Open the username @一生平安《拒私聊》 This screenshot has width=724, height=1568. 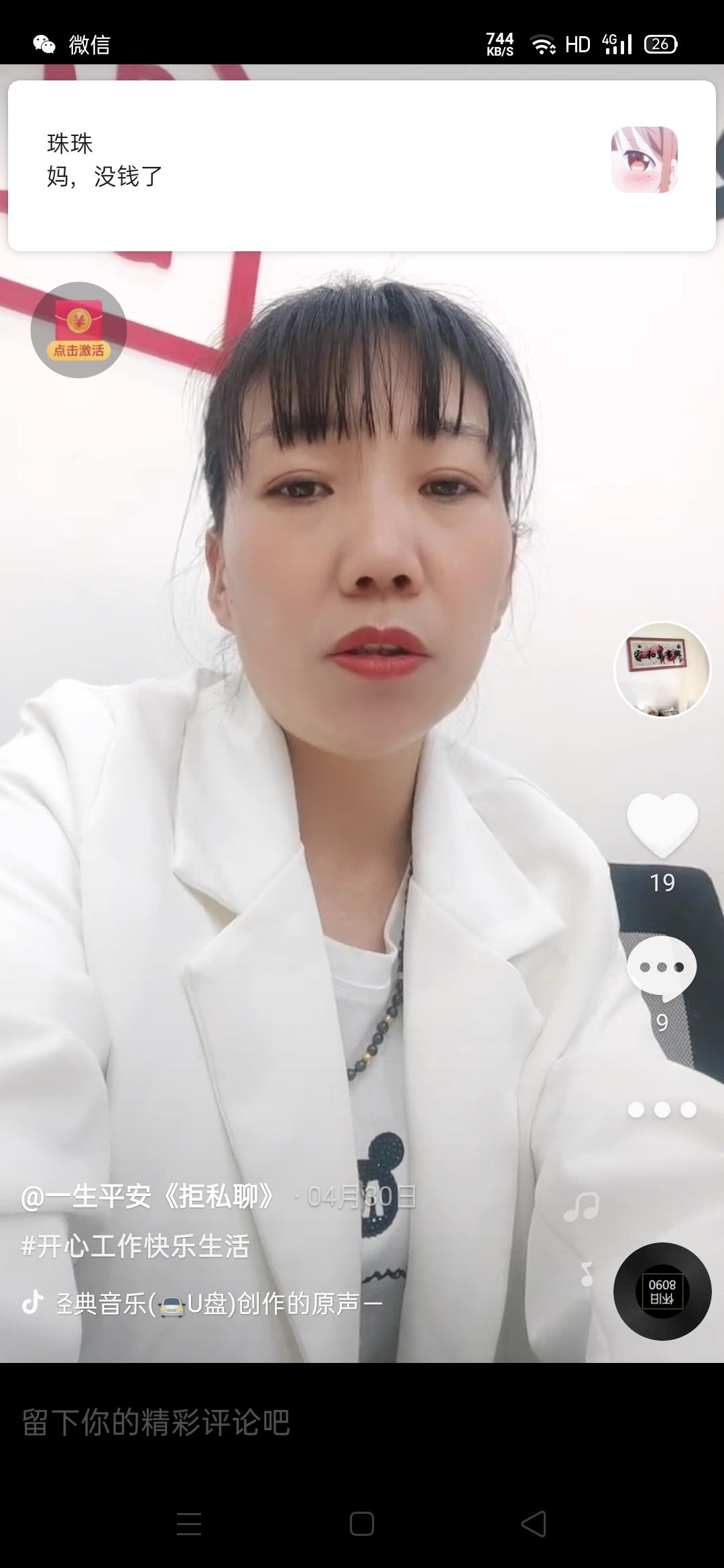tap(149, 1196)
